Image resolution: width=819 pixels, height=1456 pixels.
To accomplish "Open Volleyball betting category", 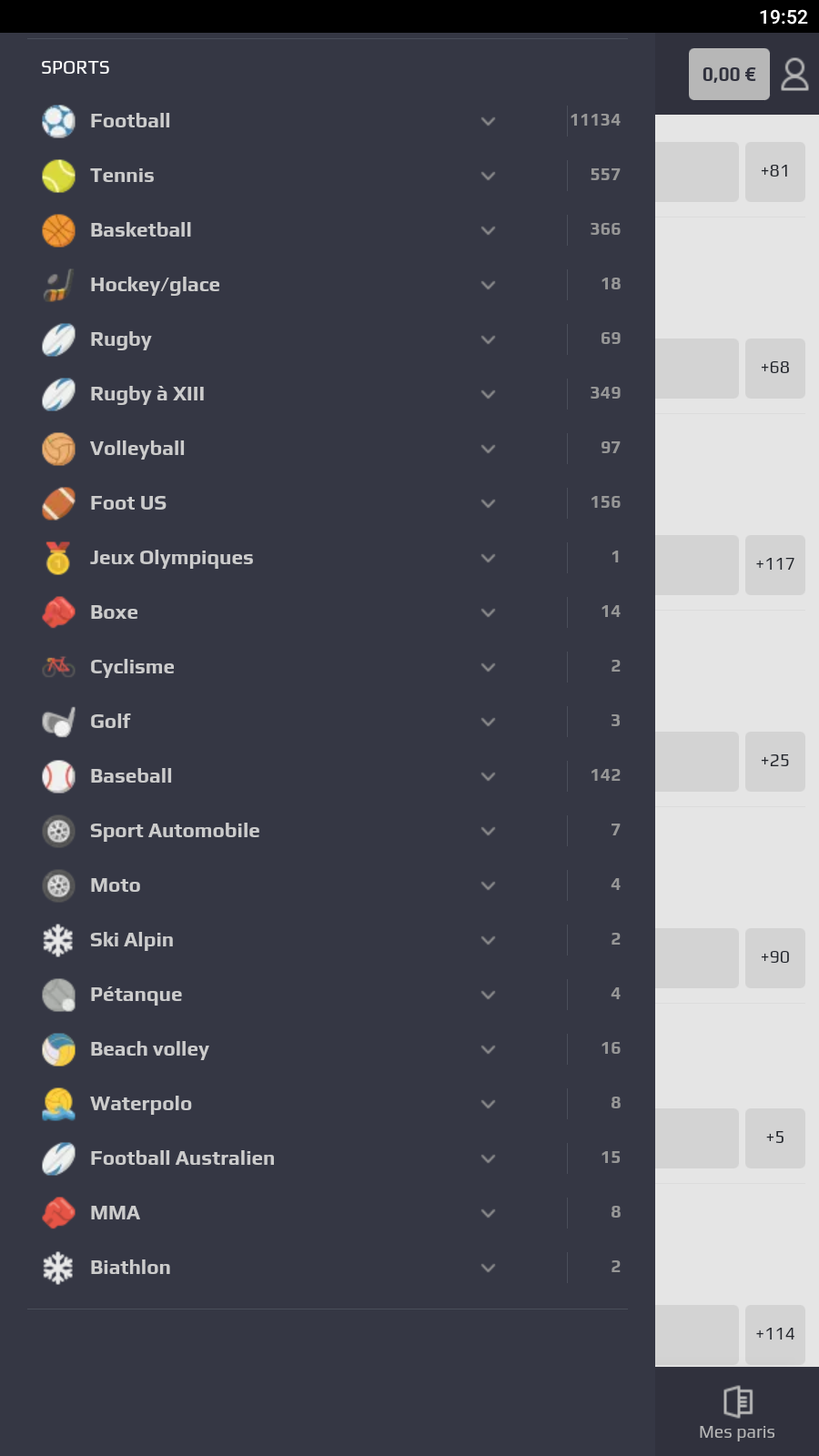I will (137, 449).
